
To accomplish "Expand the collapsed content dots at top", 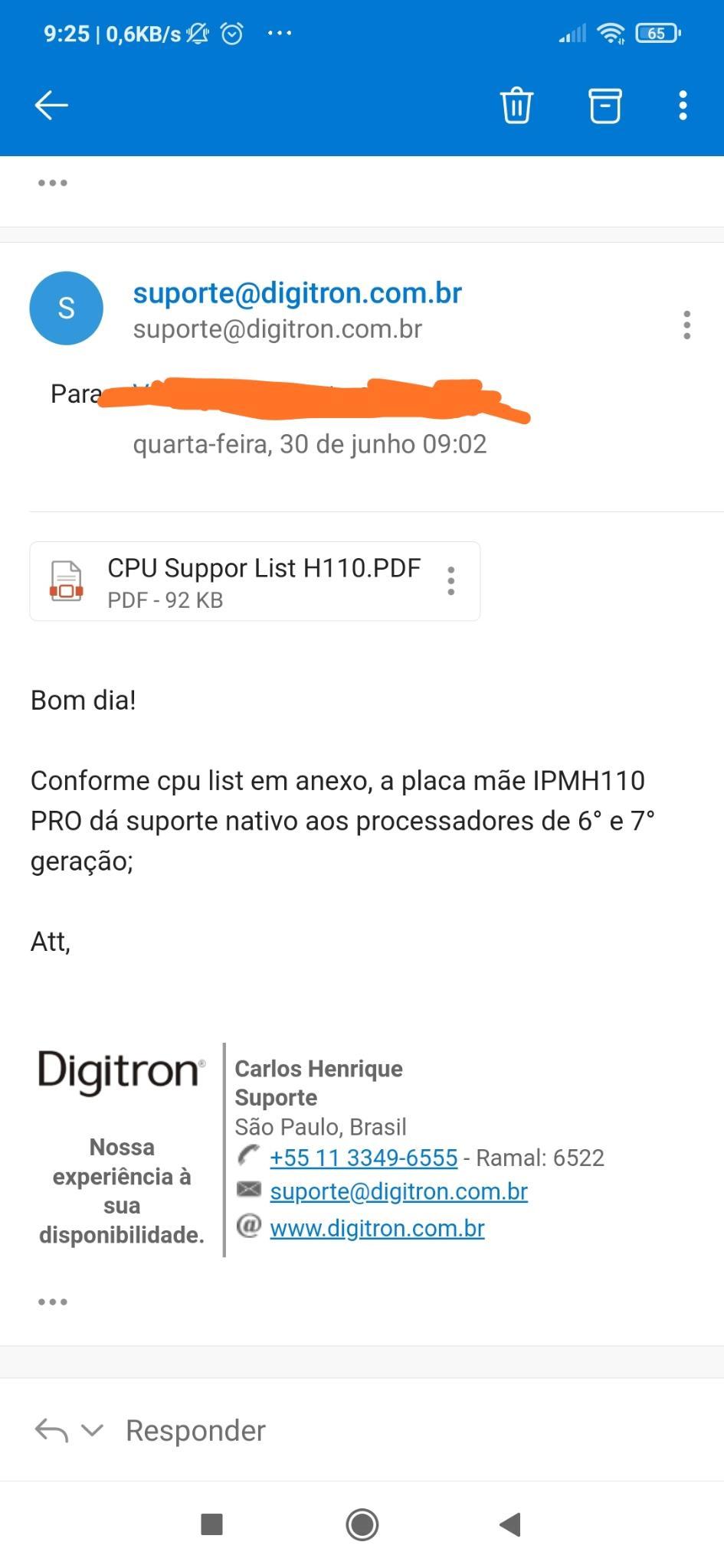I will 53,183.
